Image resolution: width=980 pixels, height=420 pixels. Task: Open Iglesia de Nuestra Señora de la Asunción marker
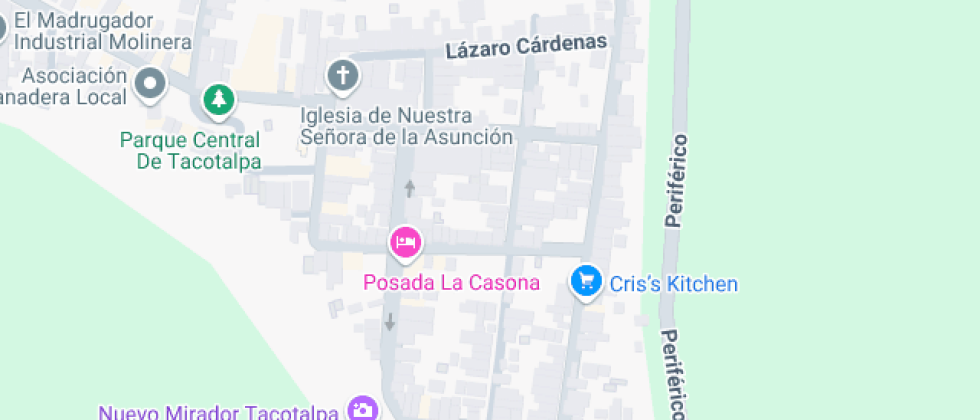click(x=343, y=75)
